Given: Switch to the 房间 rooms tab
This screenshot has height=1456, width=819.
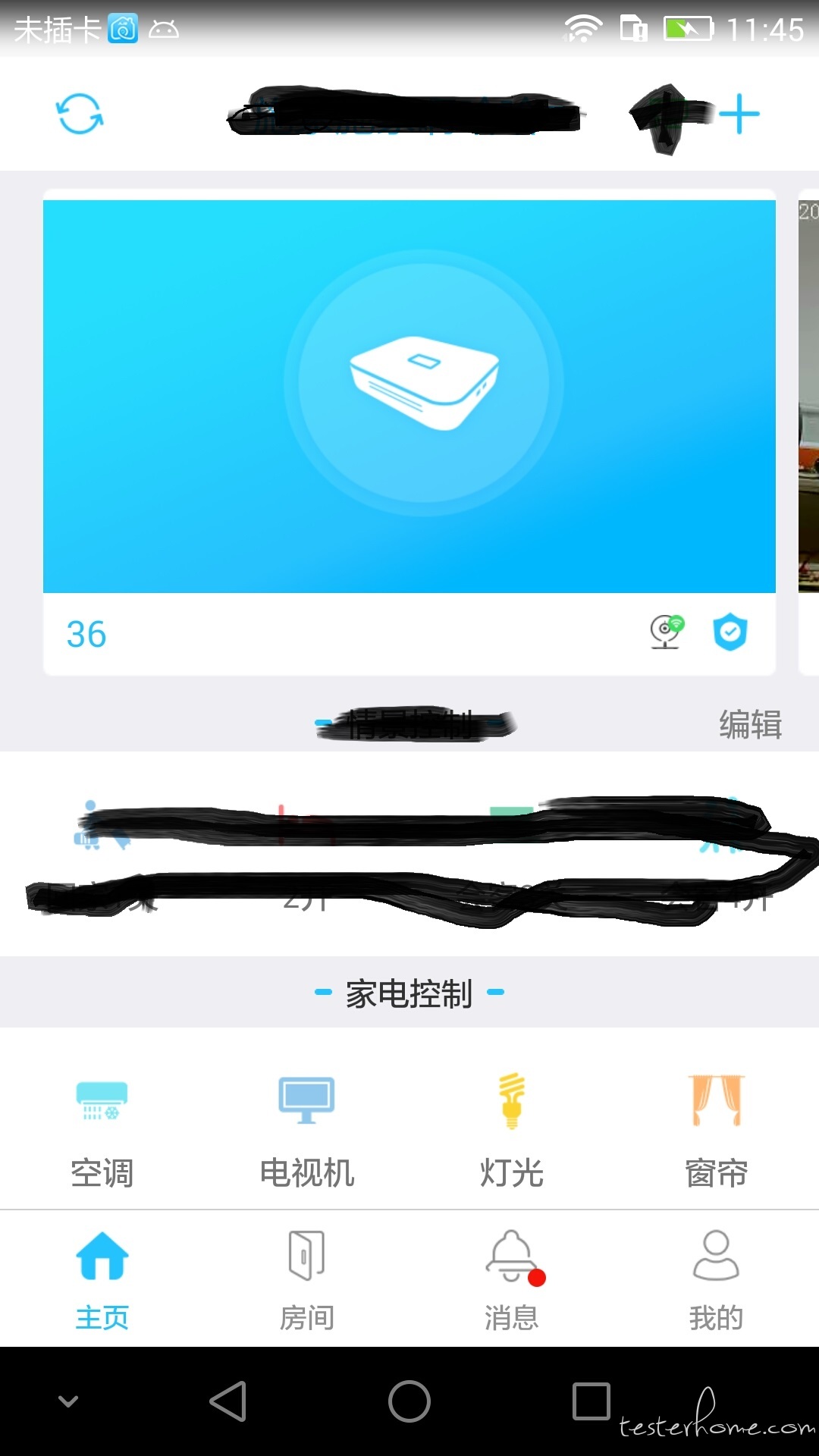Looking at the screenshot, I should (x=306, y=1279).
